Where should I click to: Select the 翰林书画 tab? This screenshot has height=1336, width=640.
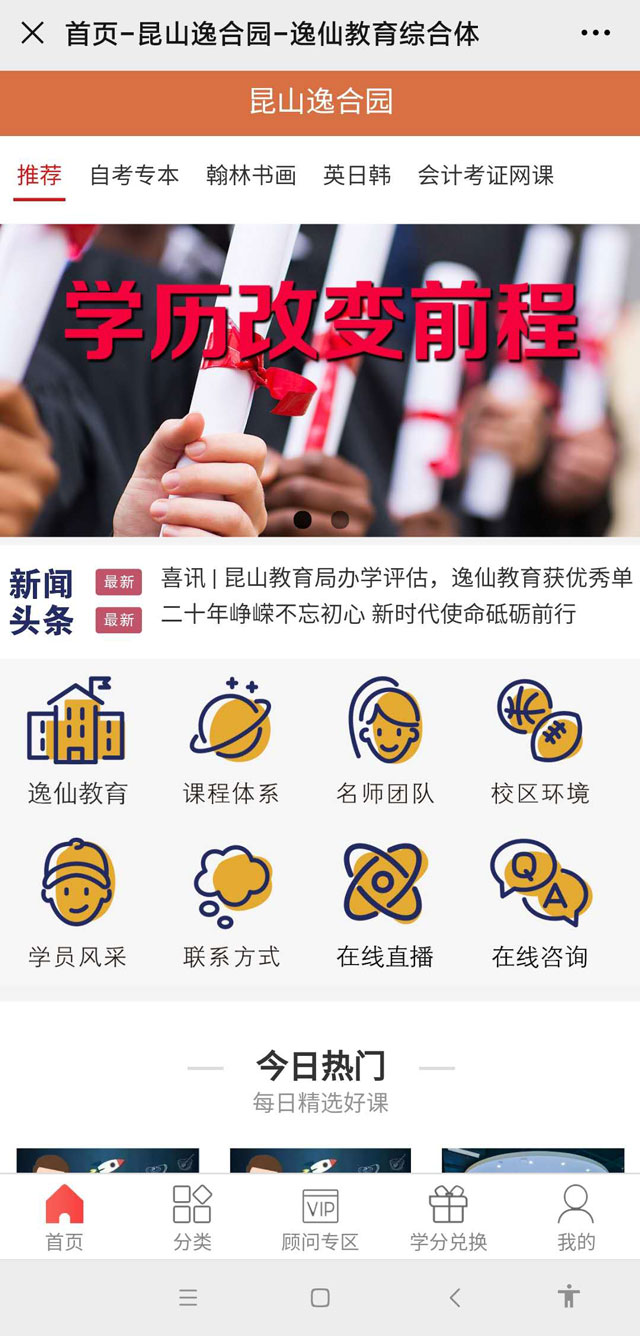[251, 176]
